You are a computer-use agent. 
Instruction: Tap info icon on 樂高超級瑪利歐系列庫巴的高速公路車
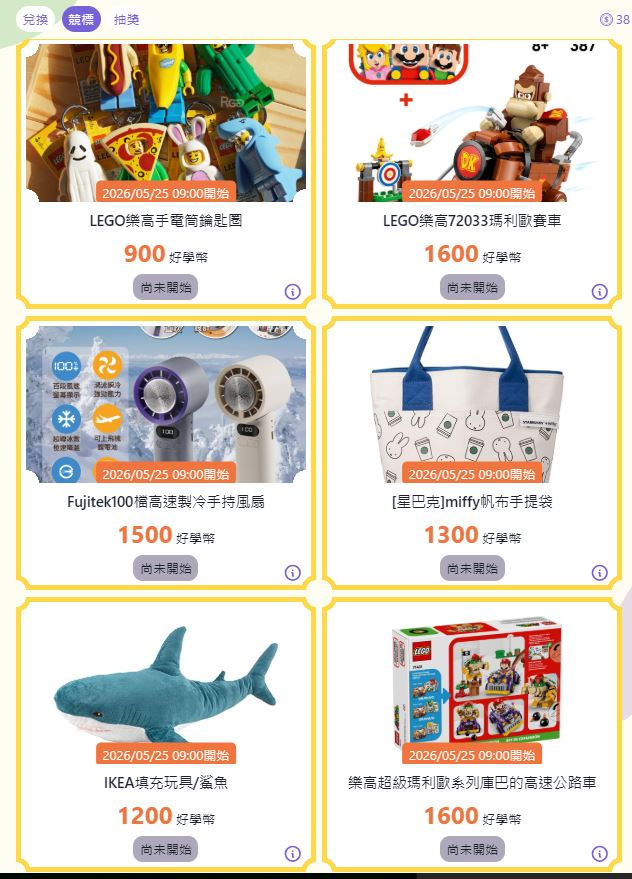pos(600,854)
